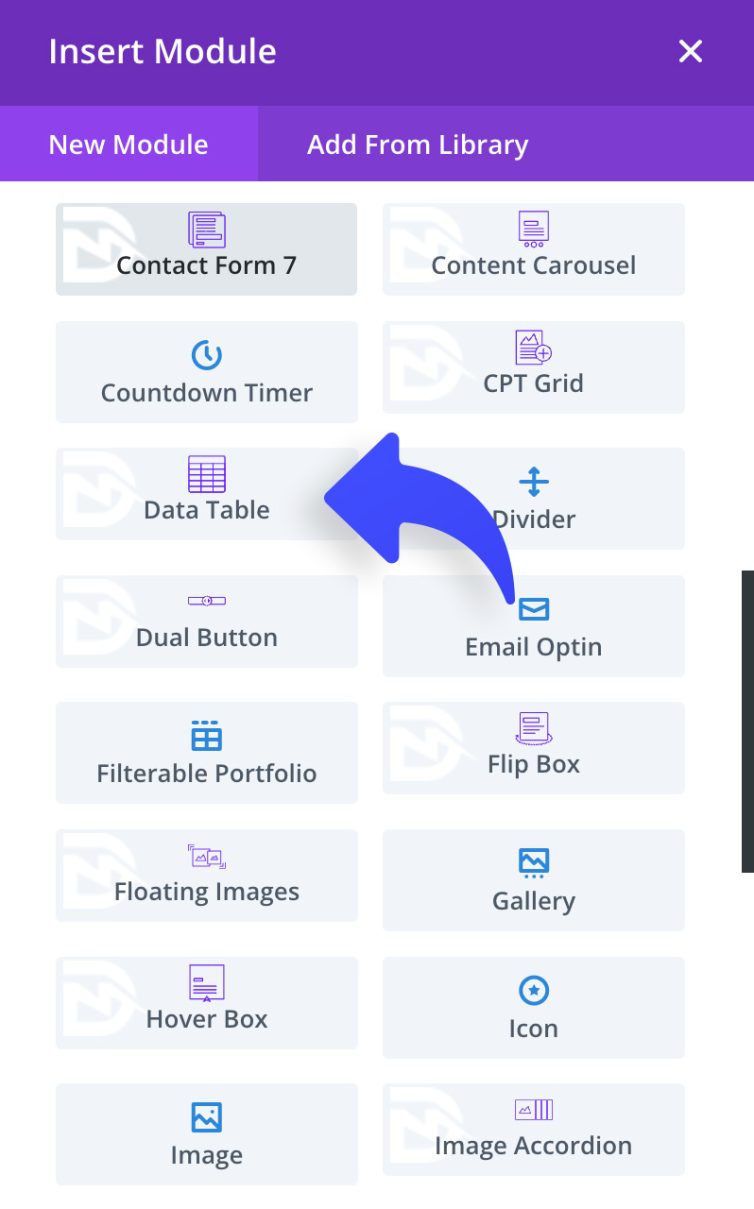Click the Gallery module icon
The width and height of the screenshot is (754, 1209).
[x=533, y=861]
